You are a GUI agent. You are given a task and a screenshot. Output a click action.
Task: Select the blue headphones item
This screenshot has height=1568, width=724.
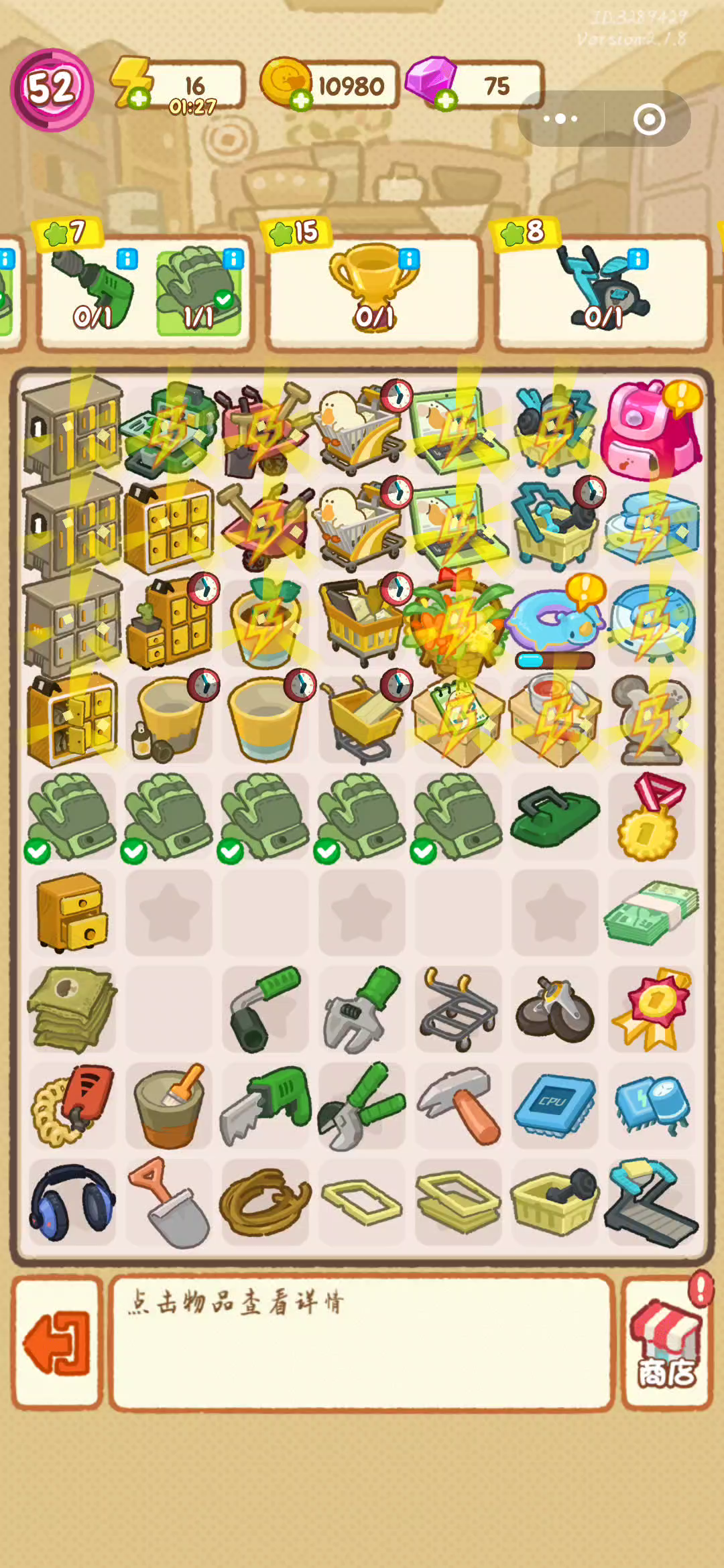(72, 1202)
